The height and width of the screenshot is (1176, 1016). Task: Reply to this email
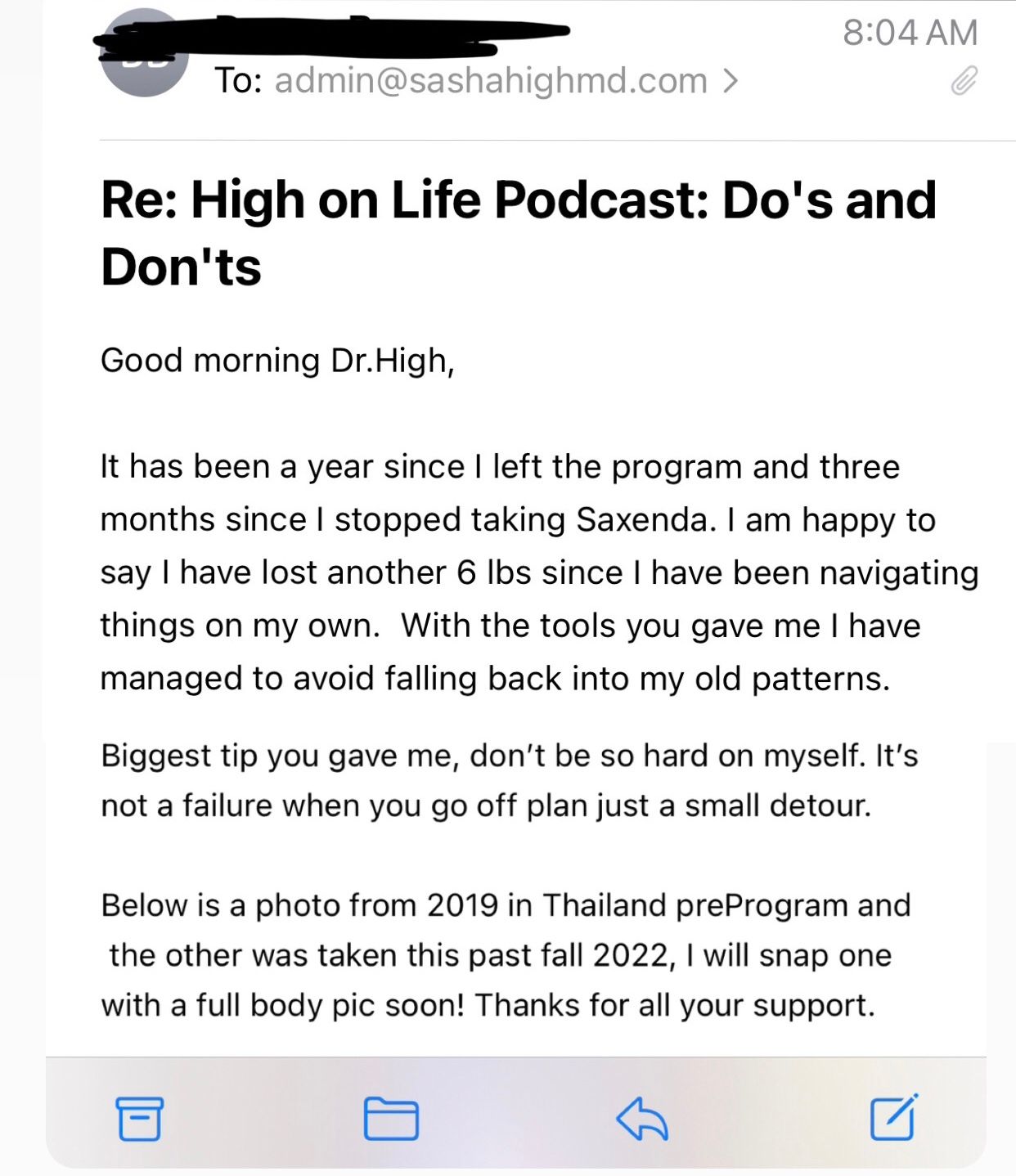coord(642,1118)
